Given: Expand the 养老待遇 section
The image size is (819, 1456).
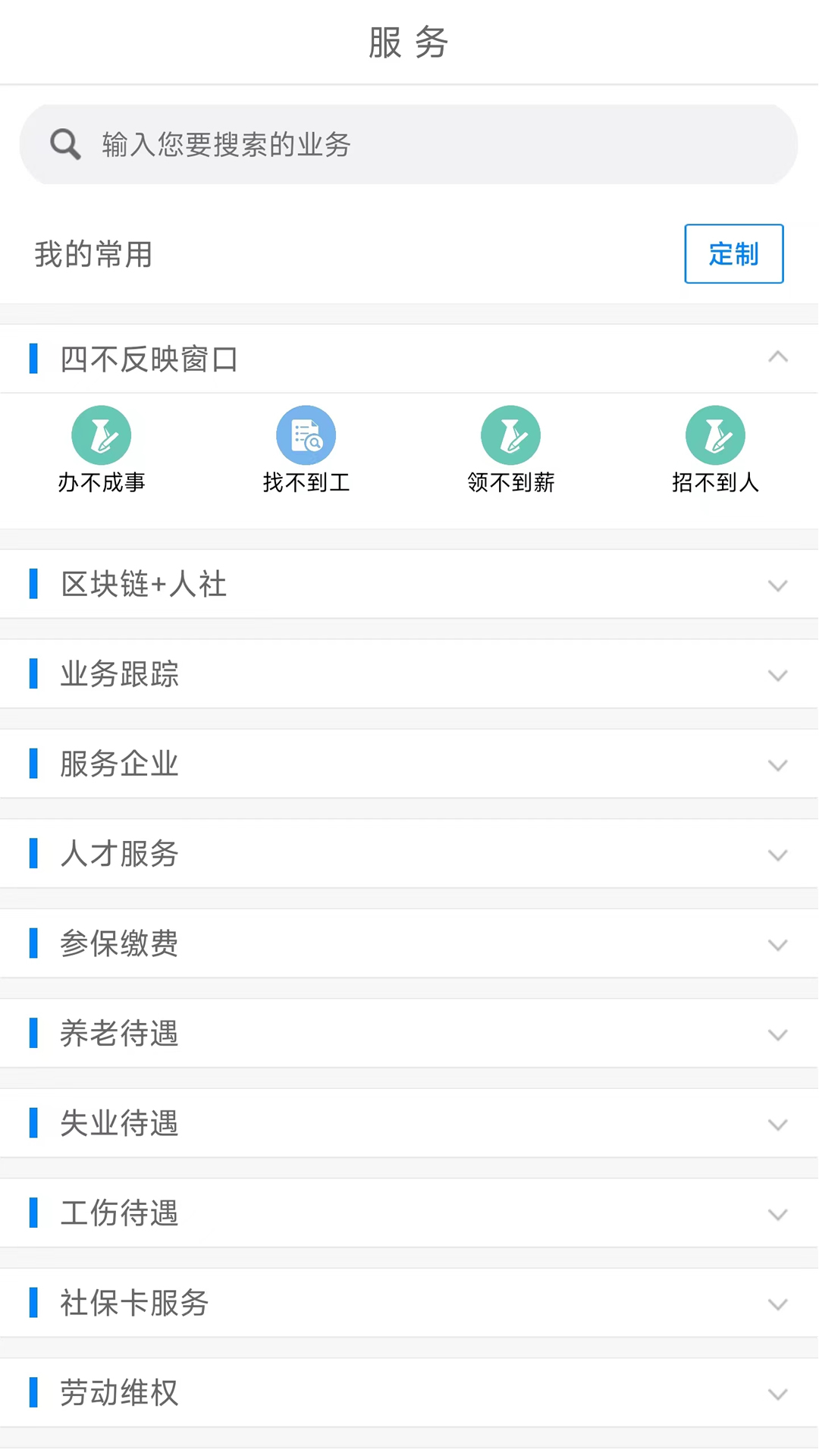Looking at the screenshot, I should tap(778, 1034).
